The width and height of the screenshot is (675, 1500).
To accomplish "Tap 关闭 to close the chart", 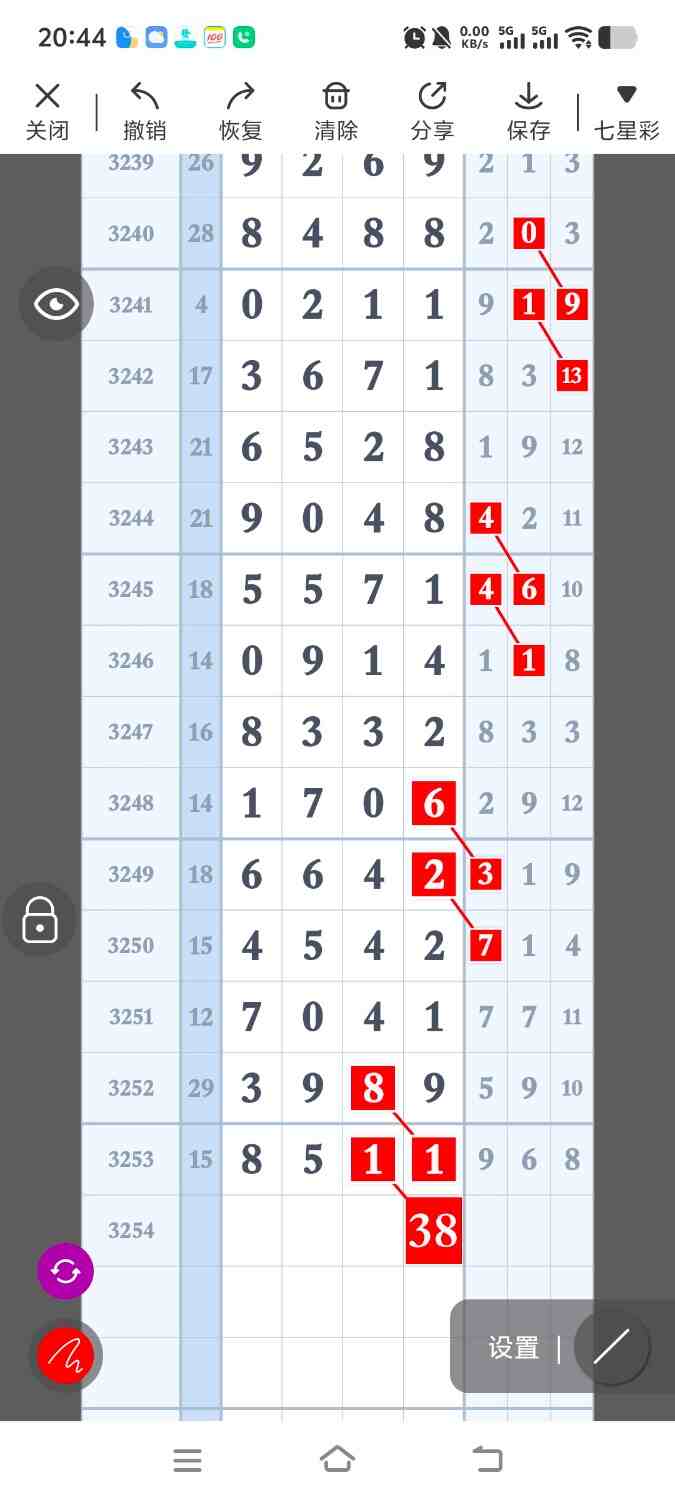I will click(47, 111).
